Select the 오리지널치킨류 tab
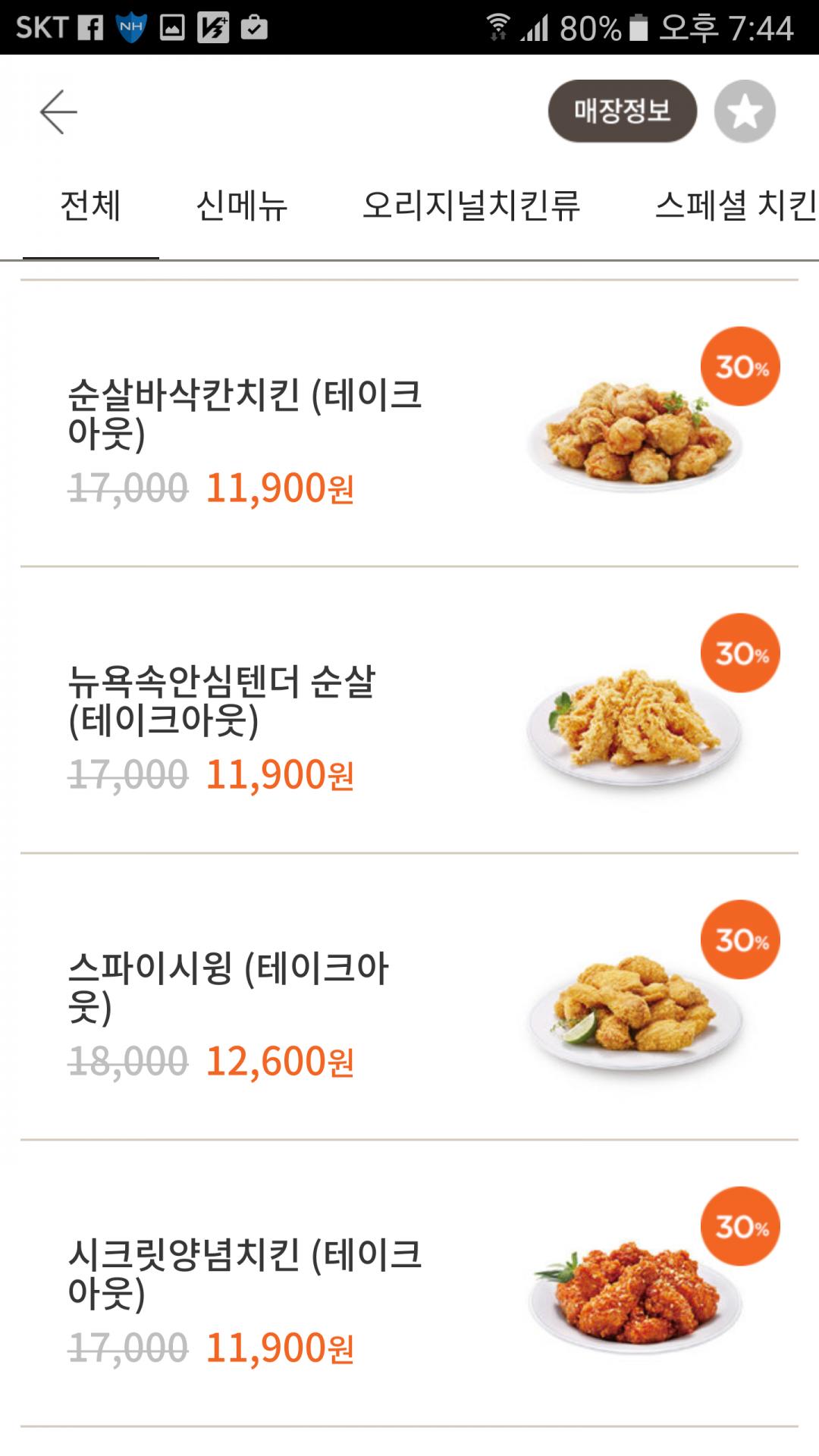 tap(471, 206)
